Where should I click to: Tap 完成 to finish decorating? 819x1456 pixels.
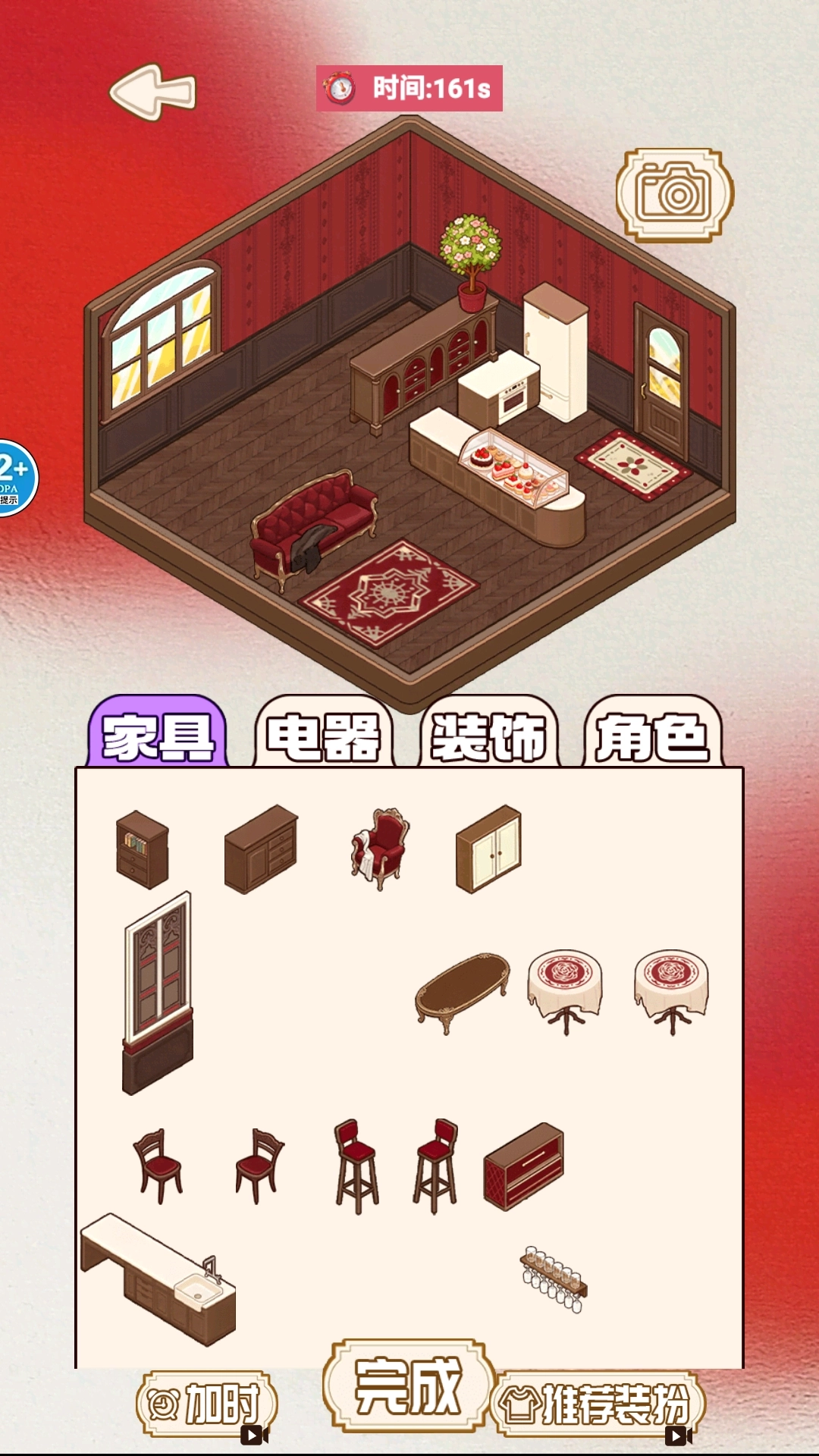click(409, 1386)
